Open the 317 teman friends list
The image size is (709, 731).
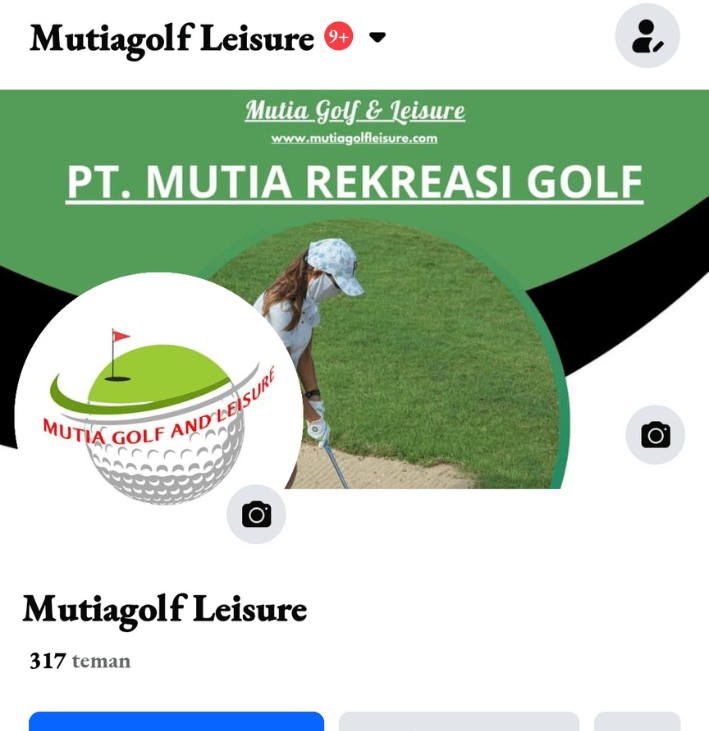(80, 661)
